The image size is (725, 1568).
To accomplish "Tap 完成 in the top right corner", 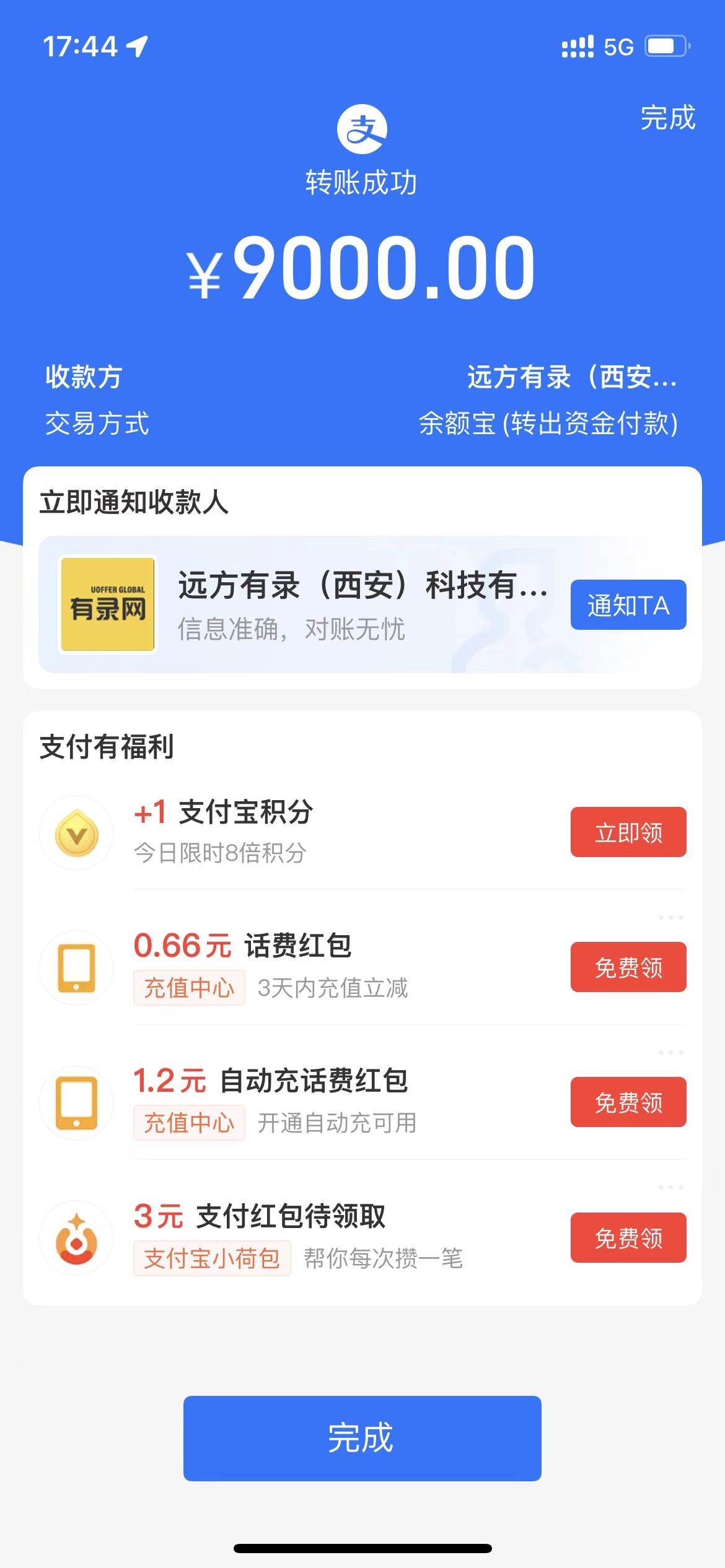I will pyautogui.click(x=667, y=118).
